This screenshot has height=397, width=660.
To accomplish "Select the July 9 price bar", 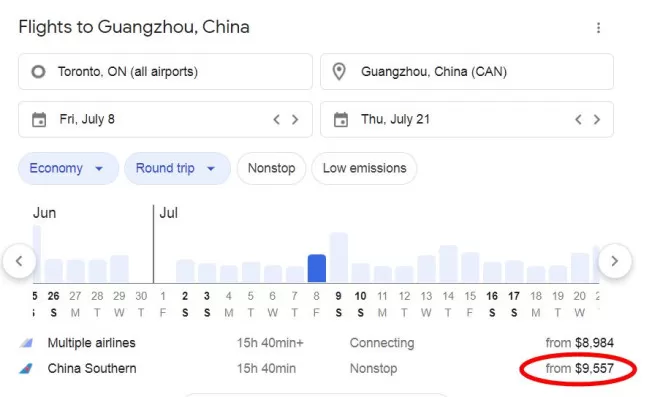I will (339, 257).
